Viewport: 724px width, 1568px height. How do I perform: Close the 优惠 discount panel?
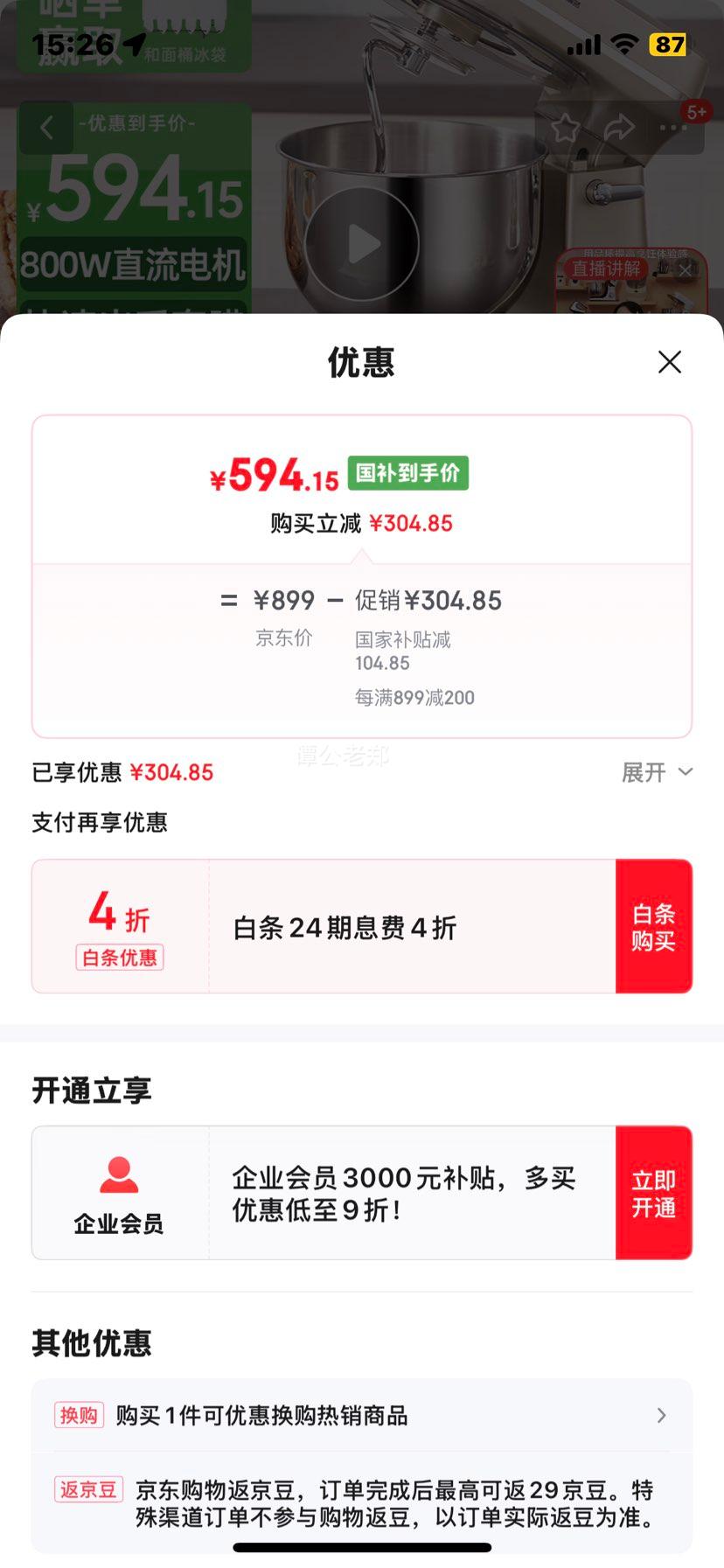pyautogui.click(x=670, y=361)
